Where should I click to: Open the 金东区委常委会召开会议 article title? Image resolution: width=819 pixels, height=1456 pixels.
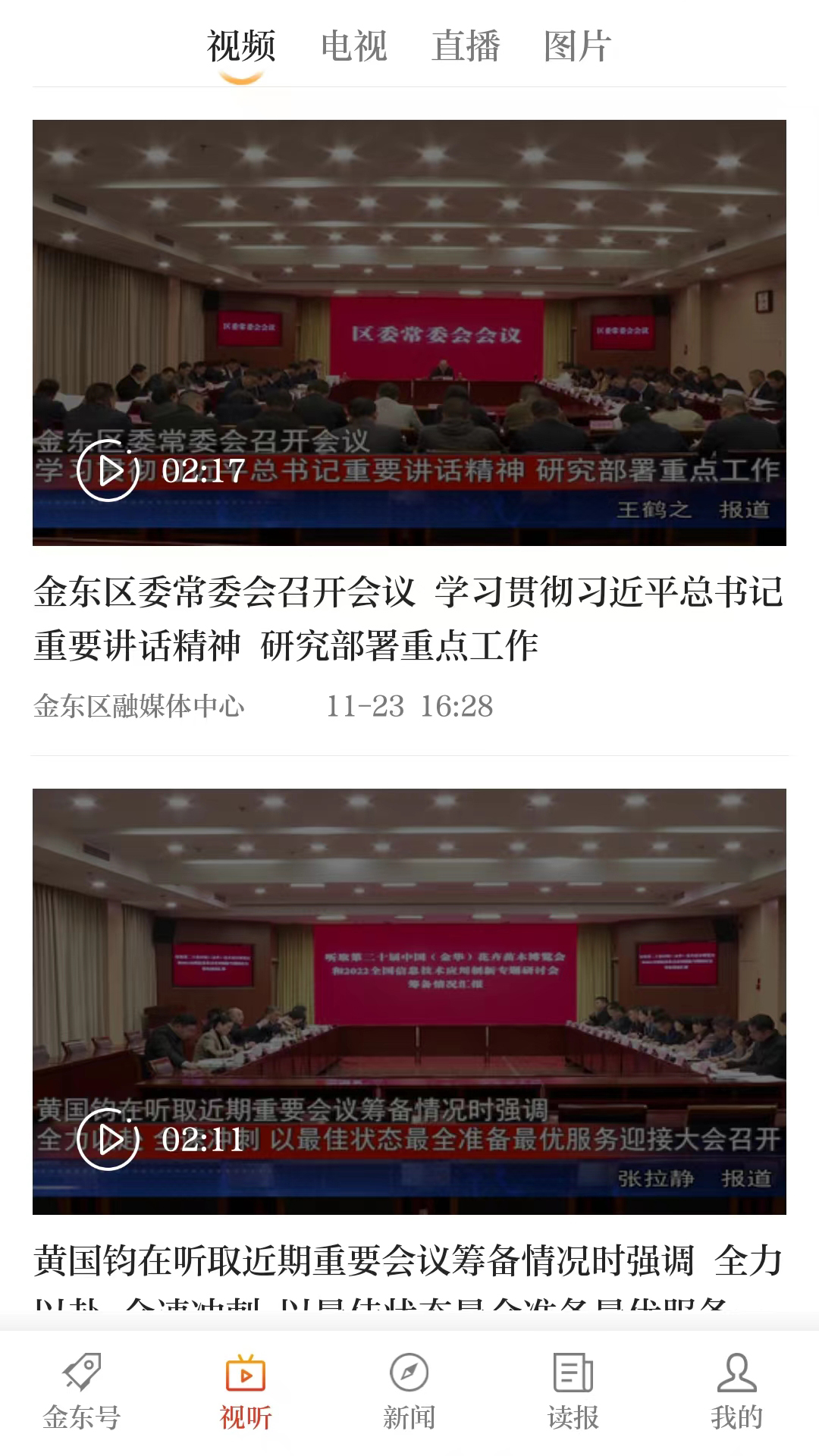[409, 622]
